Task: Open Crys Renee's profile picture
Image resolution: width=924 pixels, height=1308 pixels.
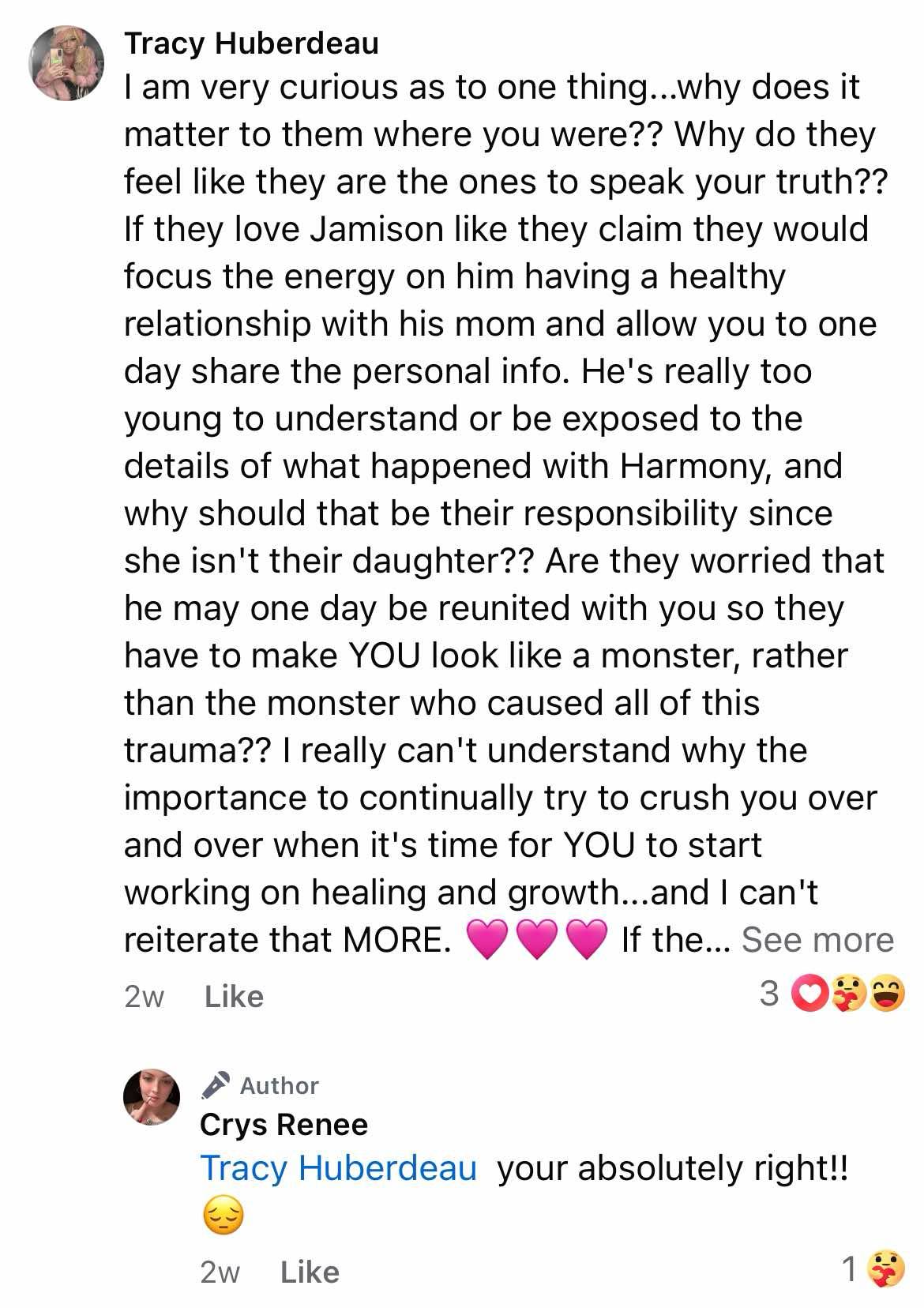Action: [x=152, y=1097]
